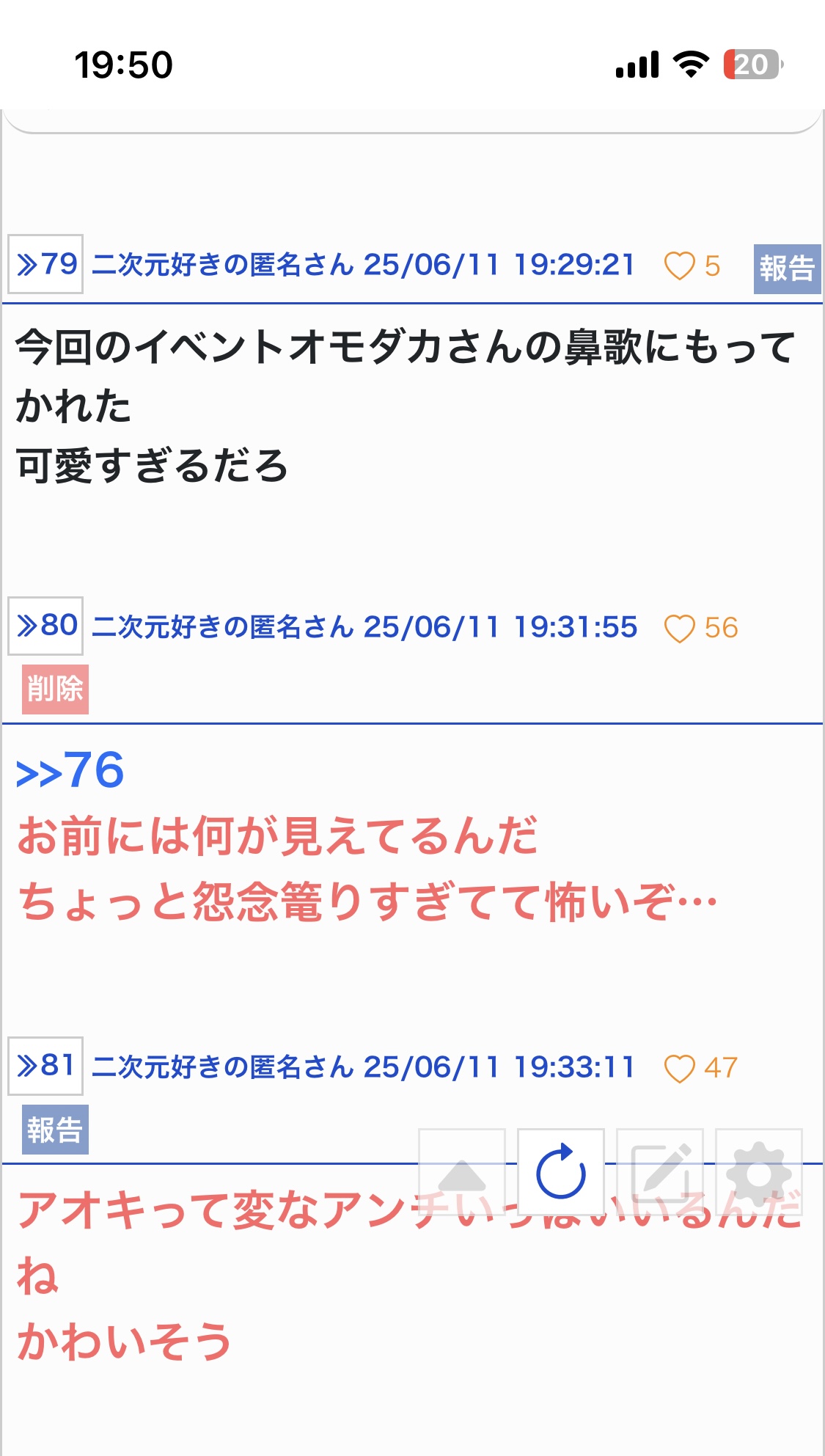Viewport: 825px width, 1456px height.
Task: Tap the reply number >>80
Action: coord(45,626)
